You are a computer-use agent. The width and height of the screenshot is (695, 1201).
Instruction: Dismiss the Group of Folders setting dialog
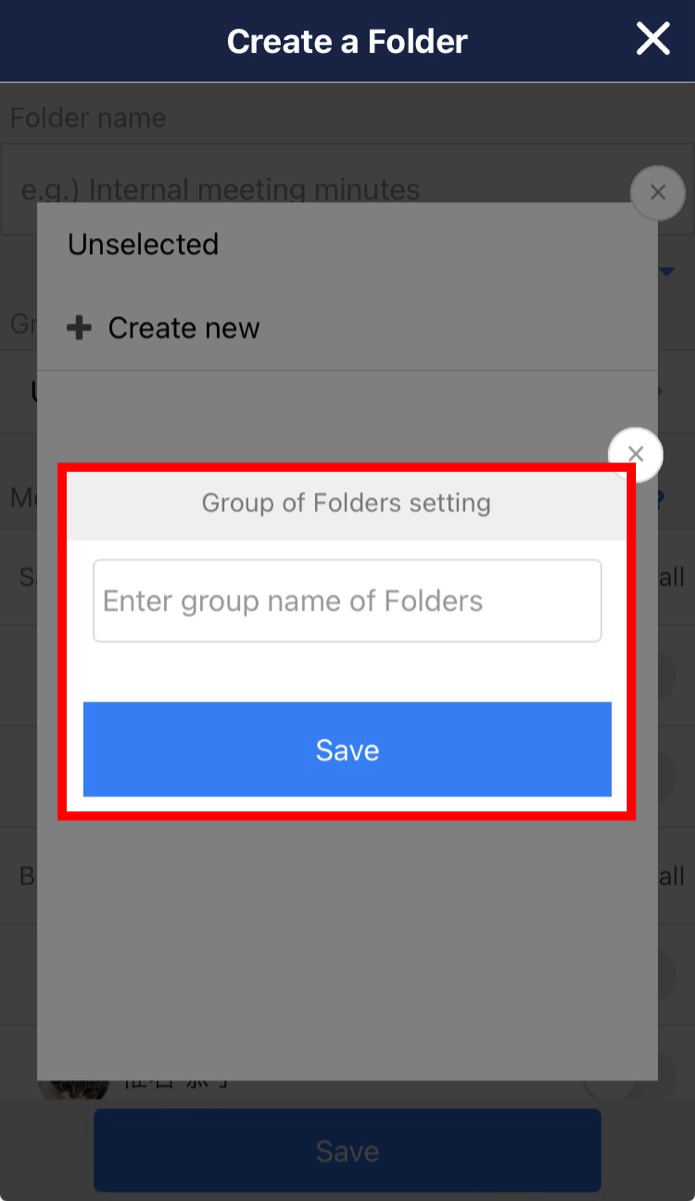pyautogui.click(x=635, y=455)
